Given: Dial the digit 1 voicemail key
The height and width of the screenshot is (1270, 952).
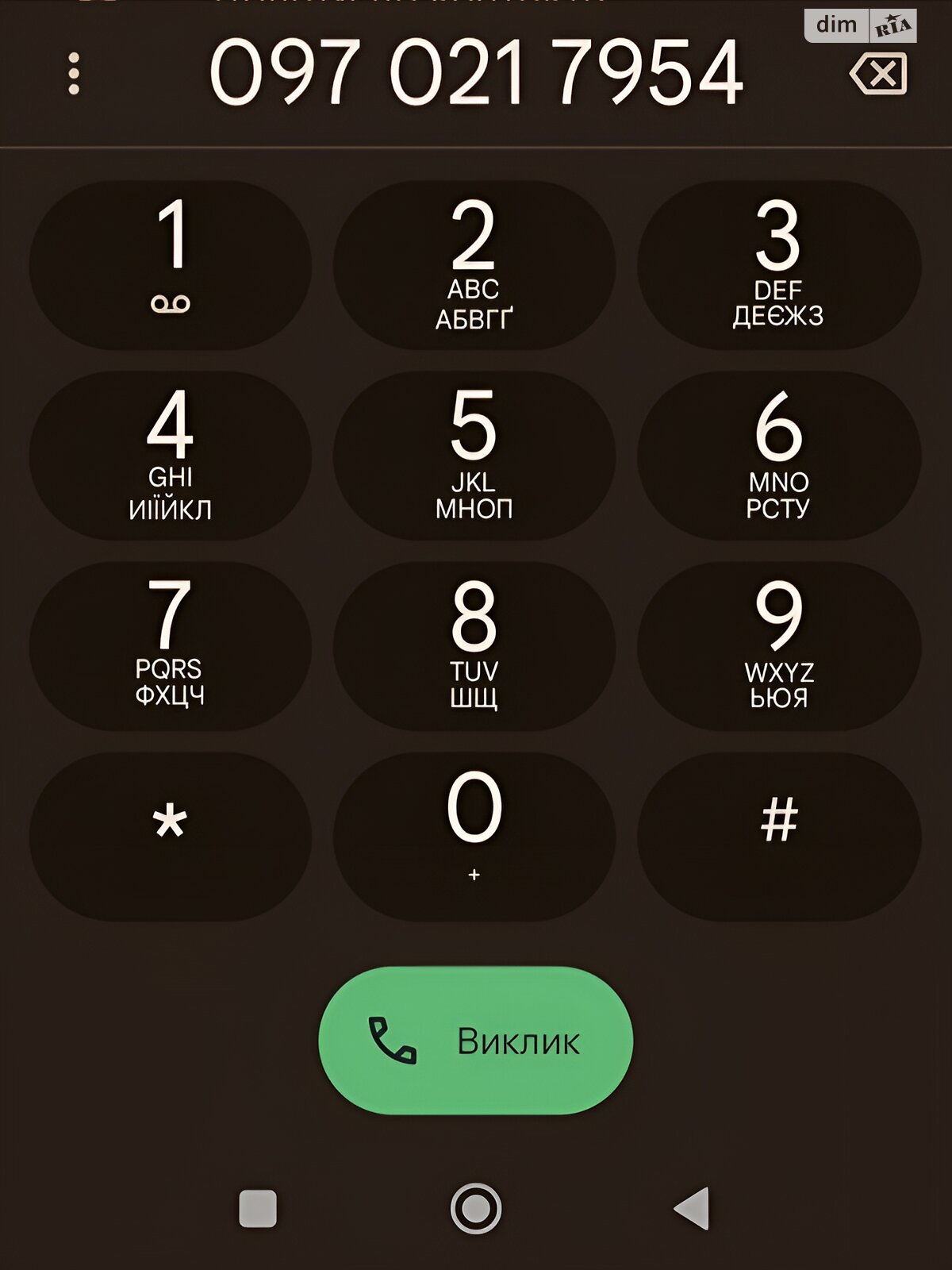Looking at the screenshot, I should [x=171, y=264].
